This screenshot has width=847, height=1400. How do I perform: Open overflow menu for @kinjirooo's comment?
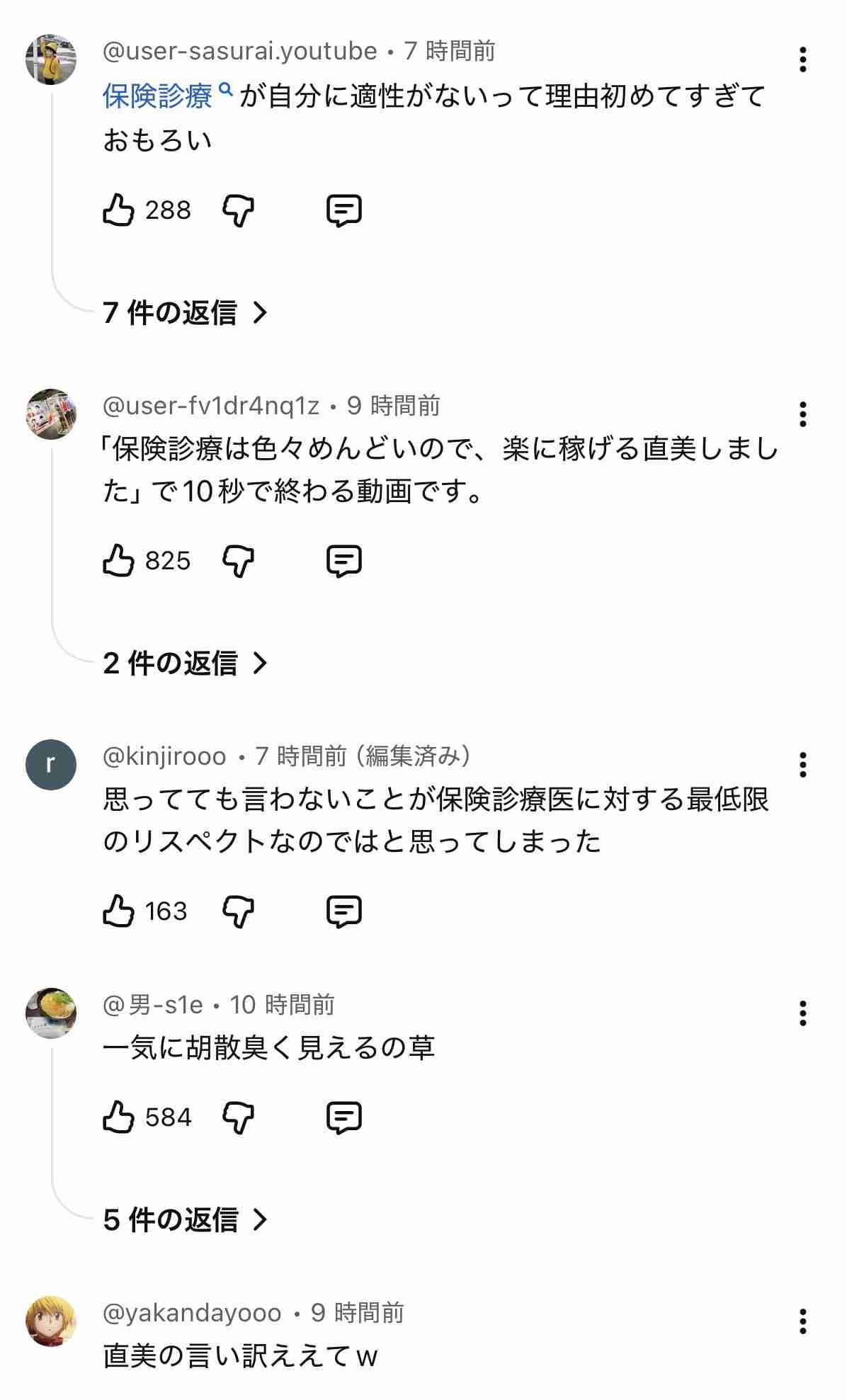(x=802, y=765)
